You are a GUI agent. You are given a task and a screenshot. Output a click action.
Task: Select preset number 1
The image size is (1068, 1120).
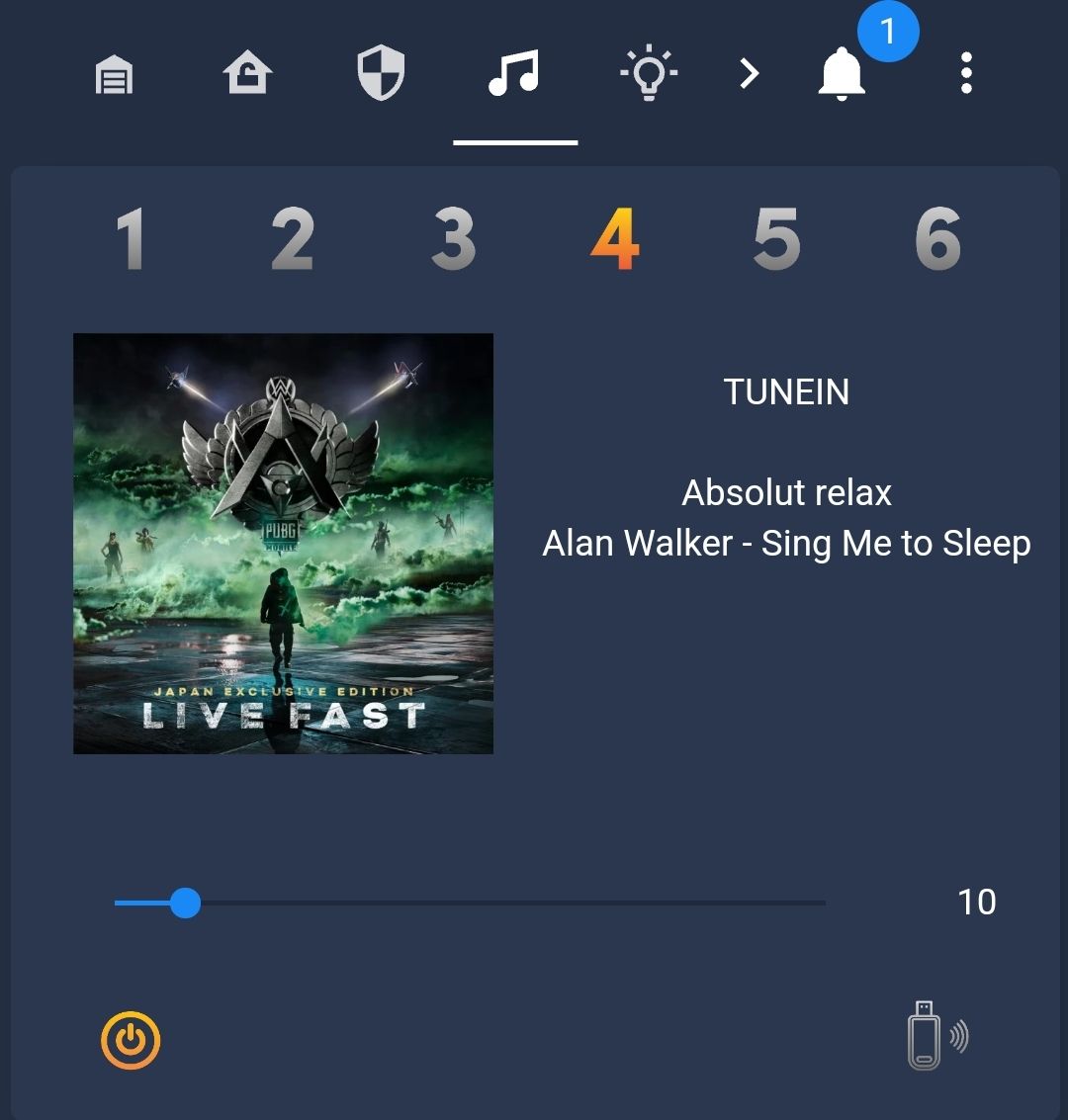coord(131,239)
